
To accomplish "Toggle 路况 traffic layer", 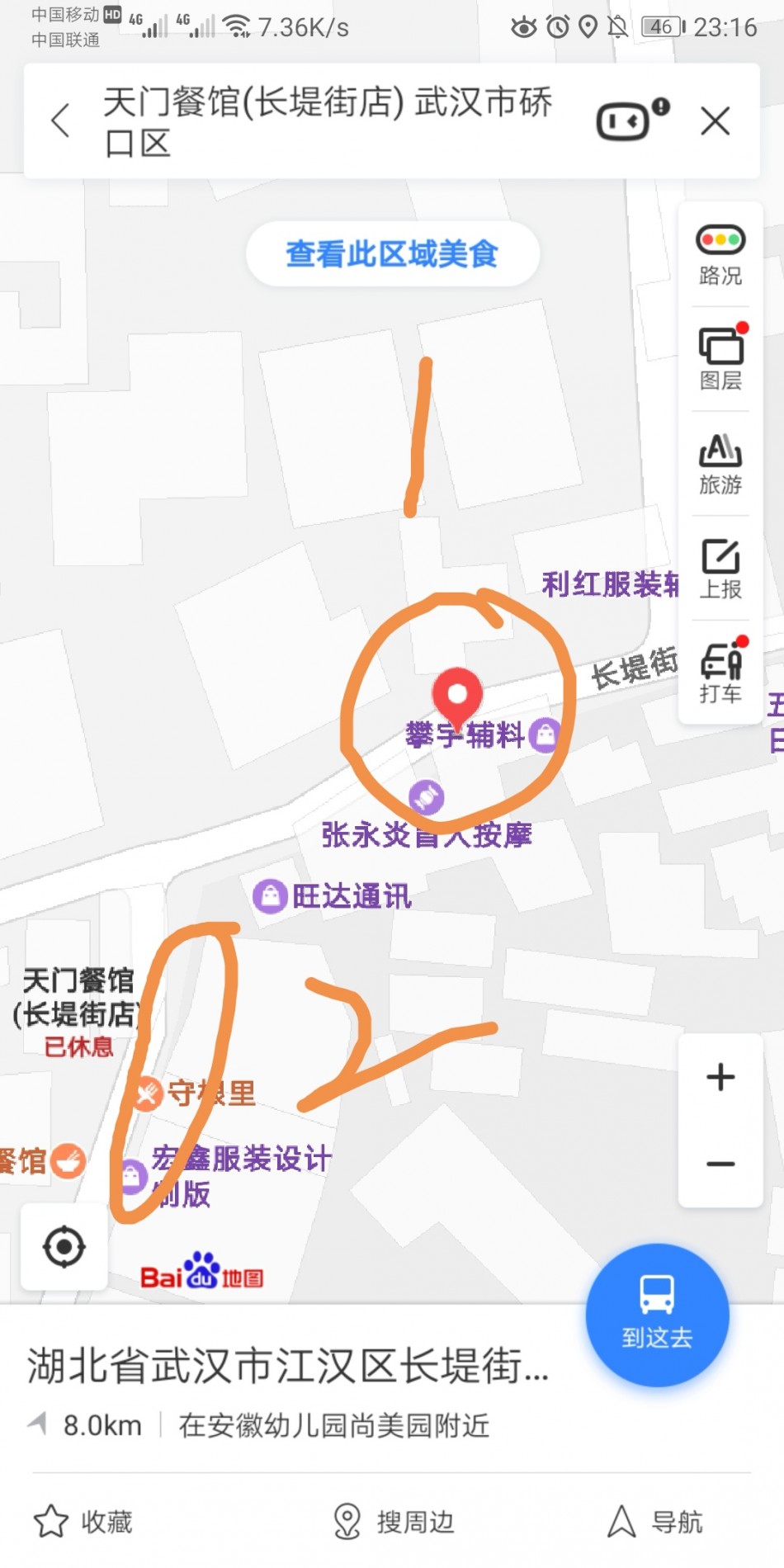I will (x=720, y=255).
